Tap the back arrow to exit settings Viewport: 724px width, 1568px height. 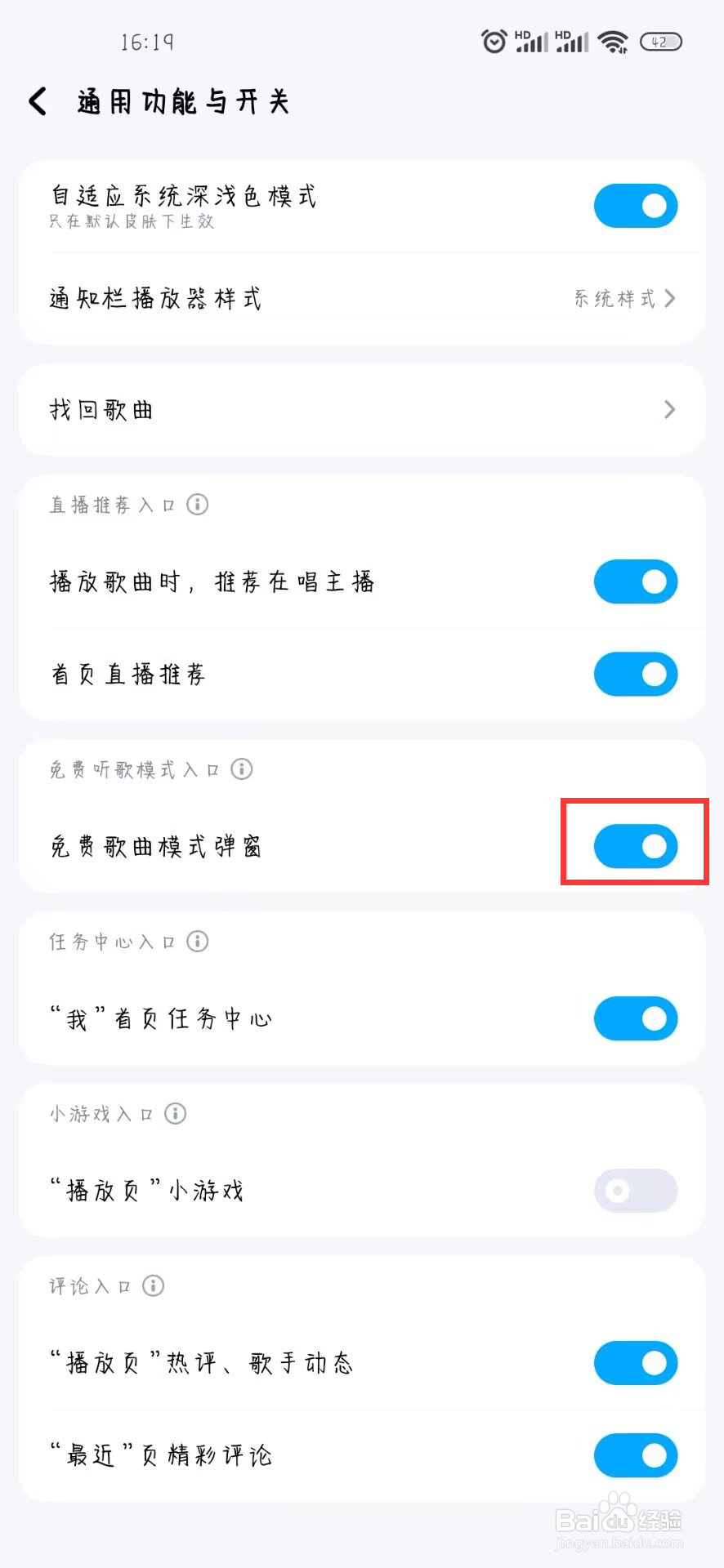(x=36, y=100)
